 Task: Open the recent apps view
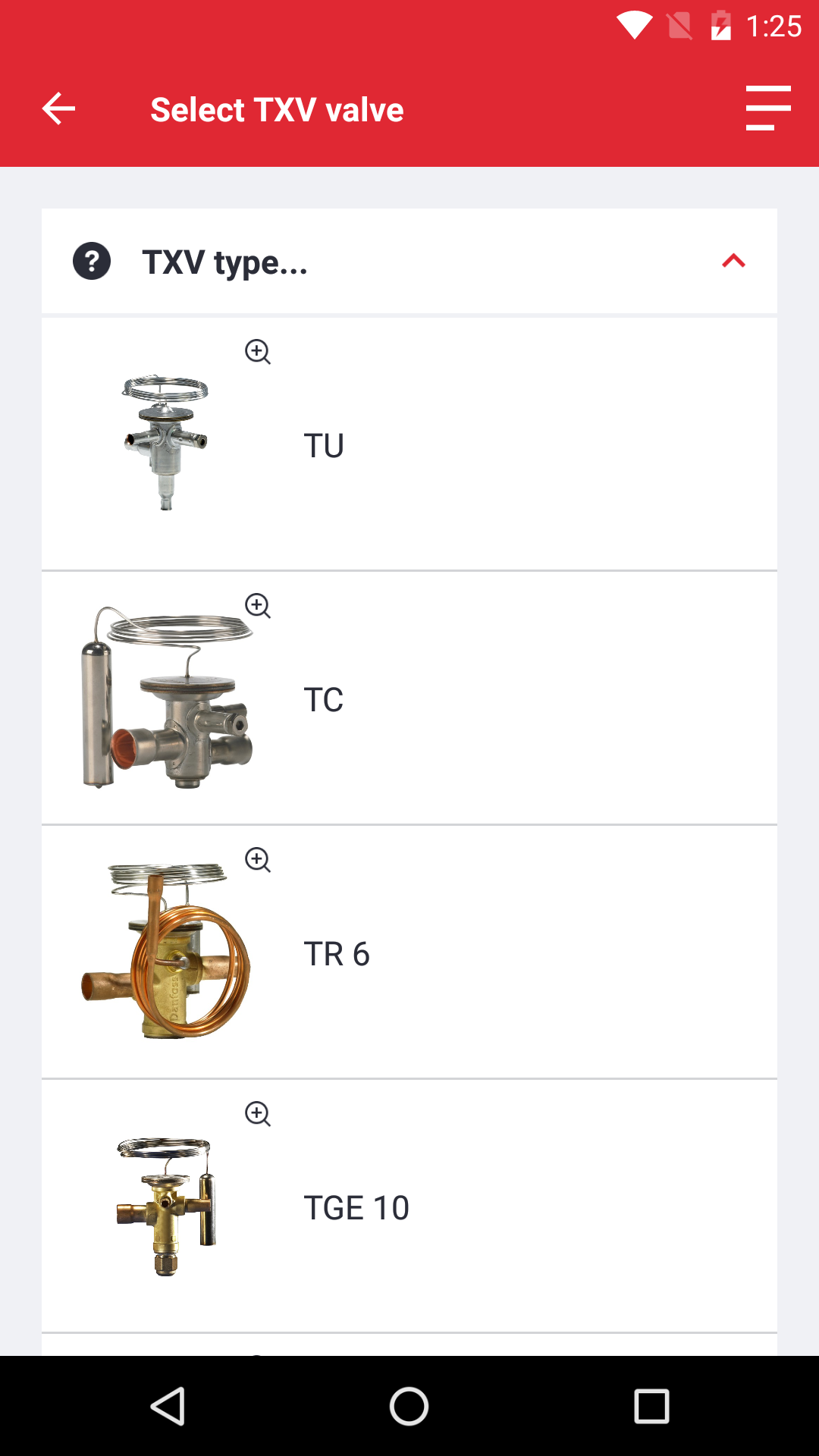pyautogui.click(x=651, y=1407)
